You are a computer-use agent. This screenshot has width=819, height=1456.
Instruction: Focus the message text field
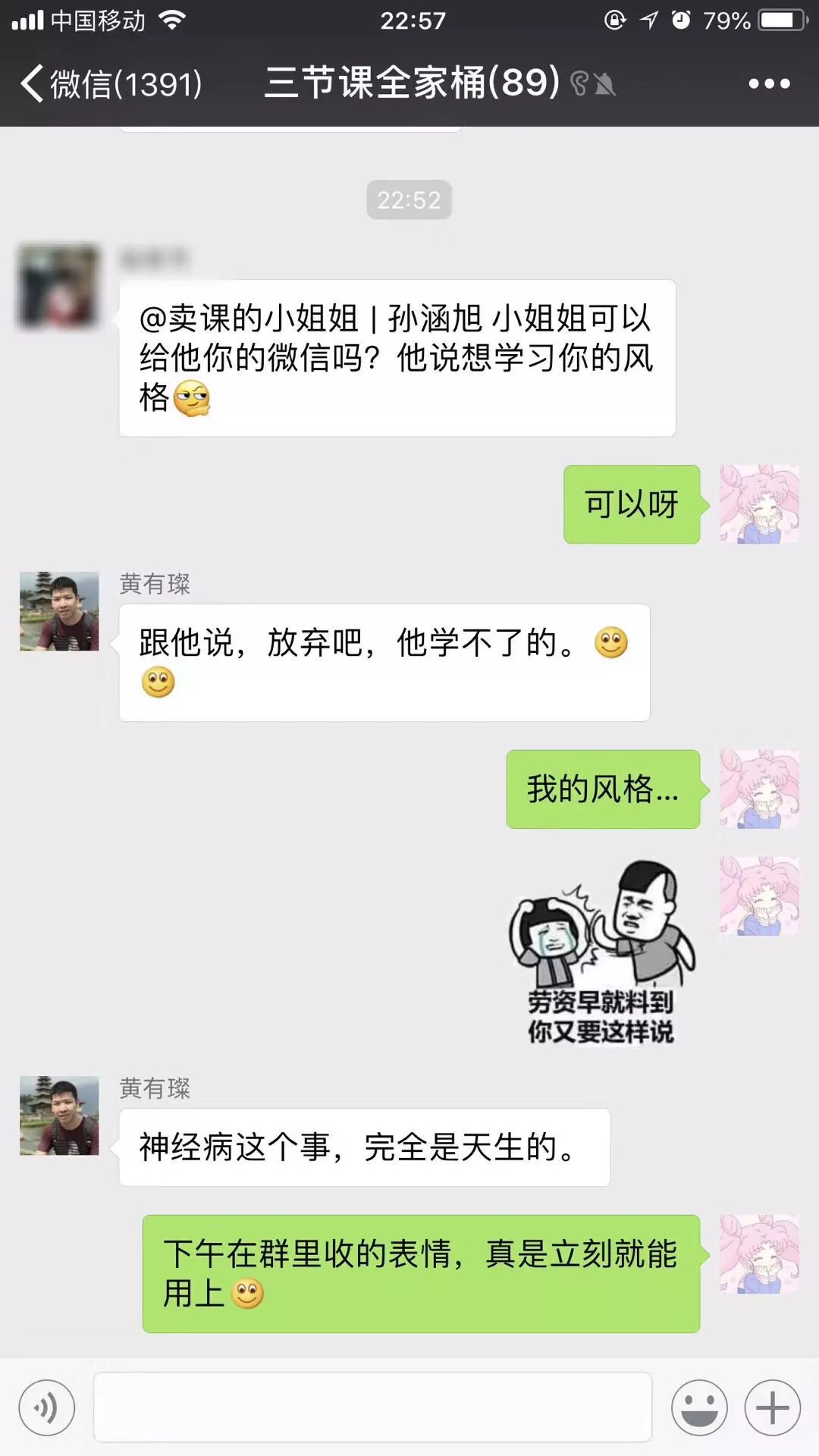[x=372, y=1407]
